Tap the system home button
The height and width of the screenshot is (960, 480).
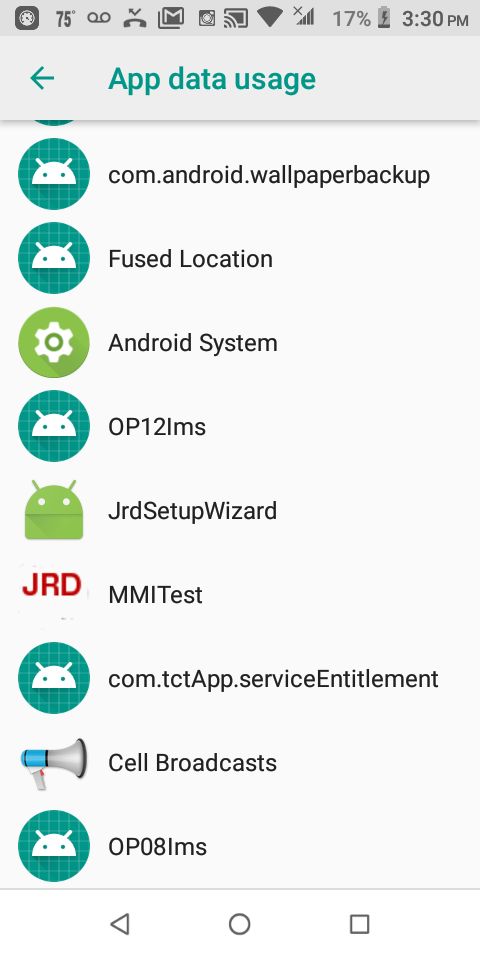coord(239,924)
